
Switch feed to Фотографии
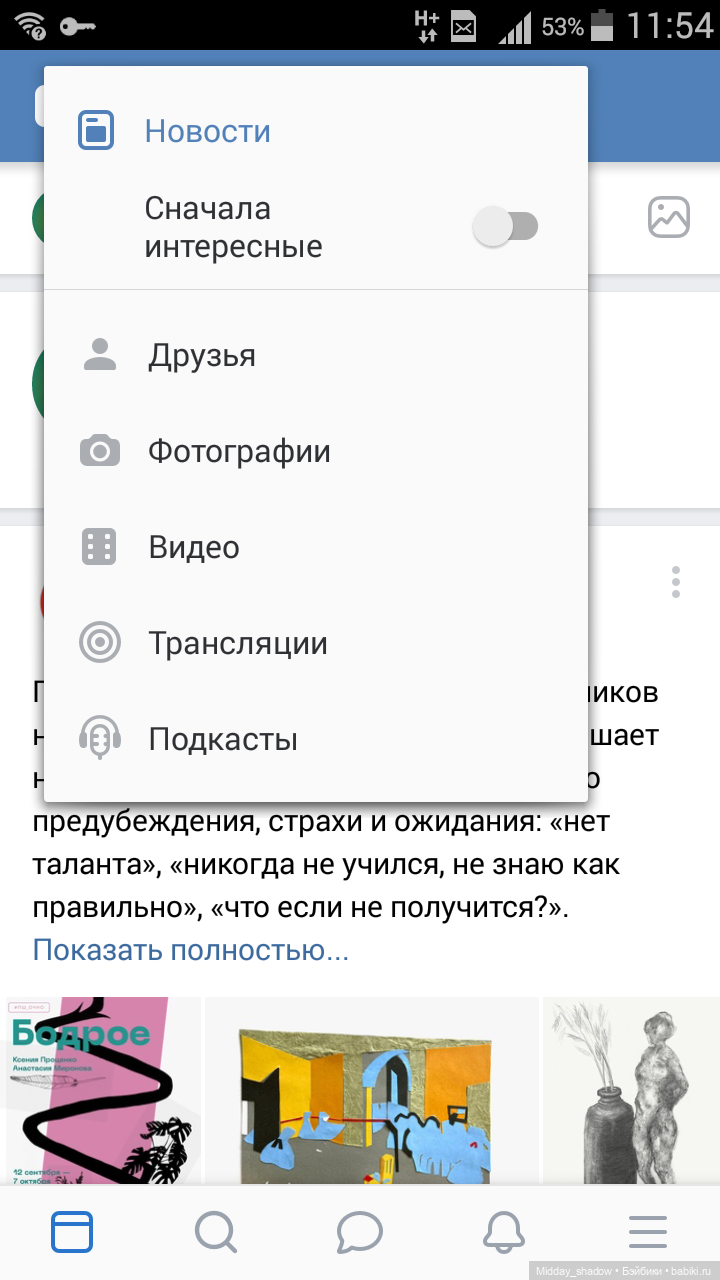point(238,451)
